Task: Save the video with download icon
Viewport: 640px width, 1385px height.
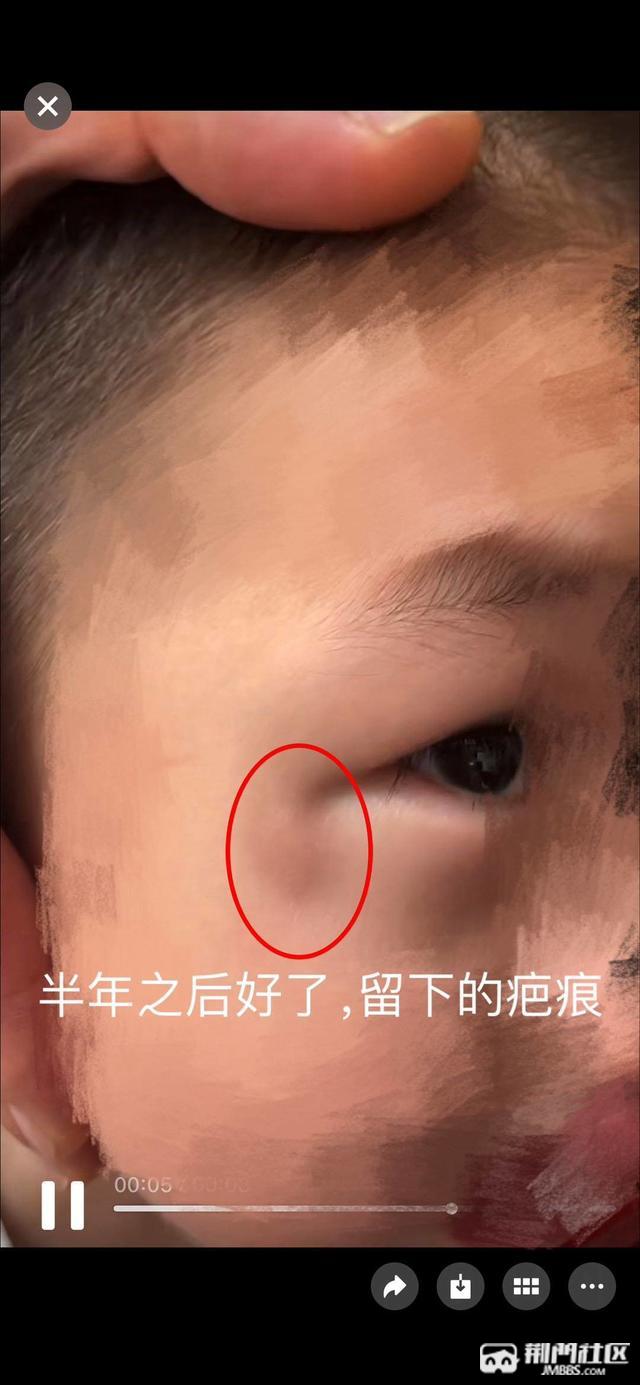Action: point(460,1286)
